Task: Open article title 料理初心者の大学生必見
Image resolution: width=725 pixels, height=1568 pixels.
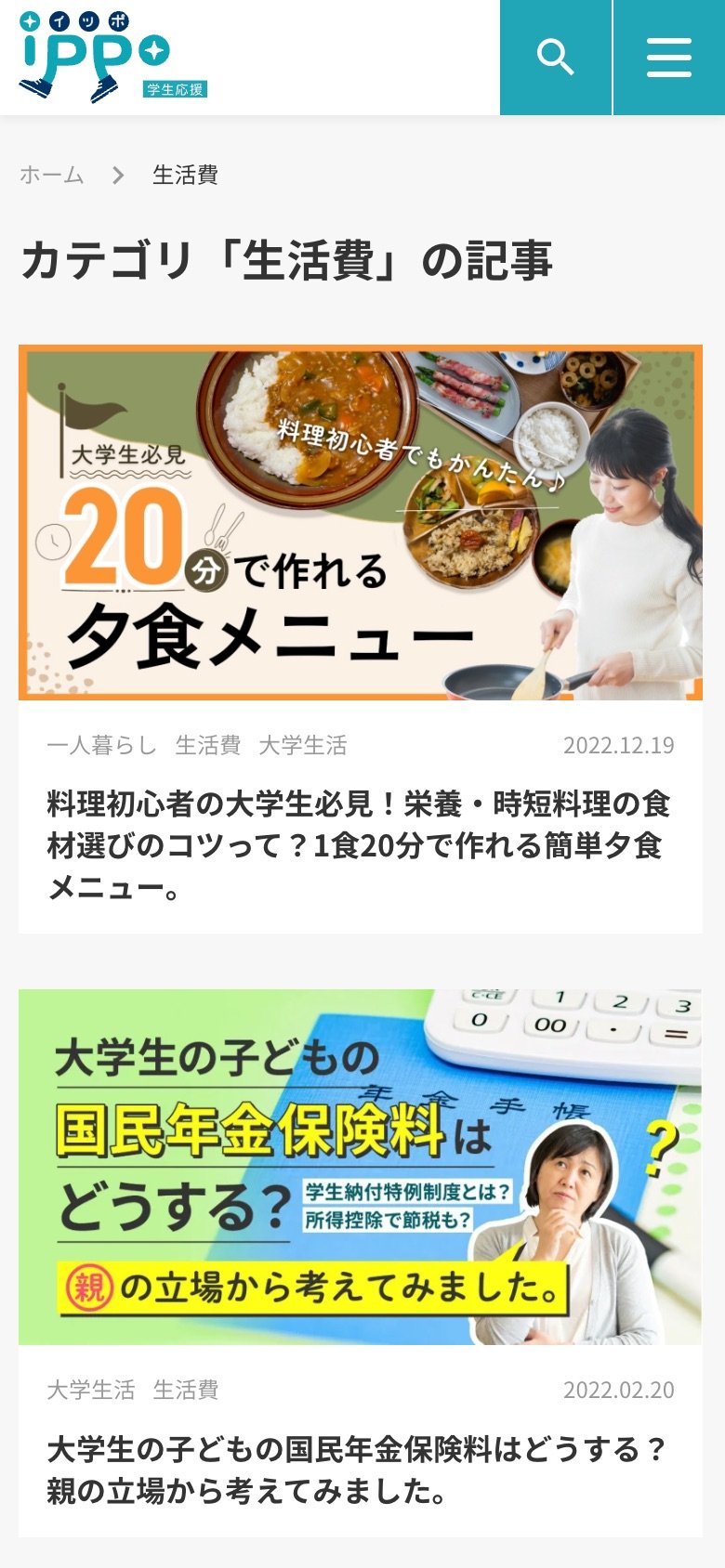Action: click(359, 845)
